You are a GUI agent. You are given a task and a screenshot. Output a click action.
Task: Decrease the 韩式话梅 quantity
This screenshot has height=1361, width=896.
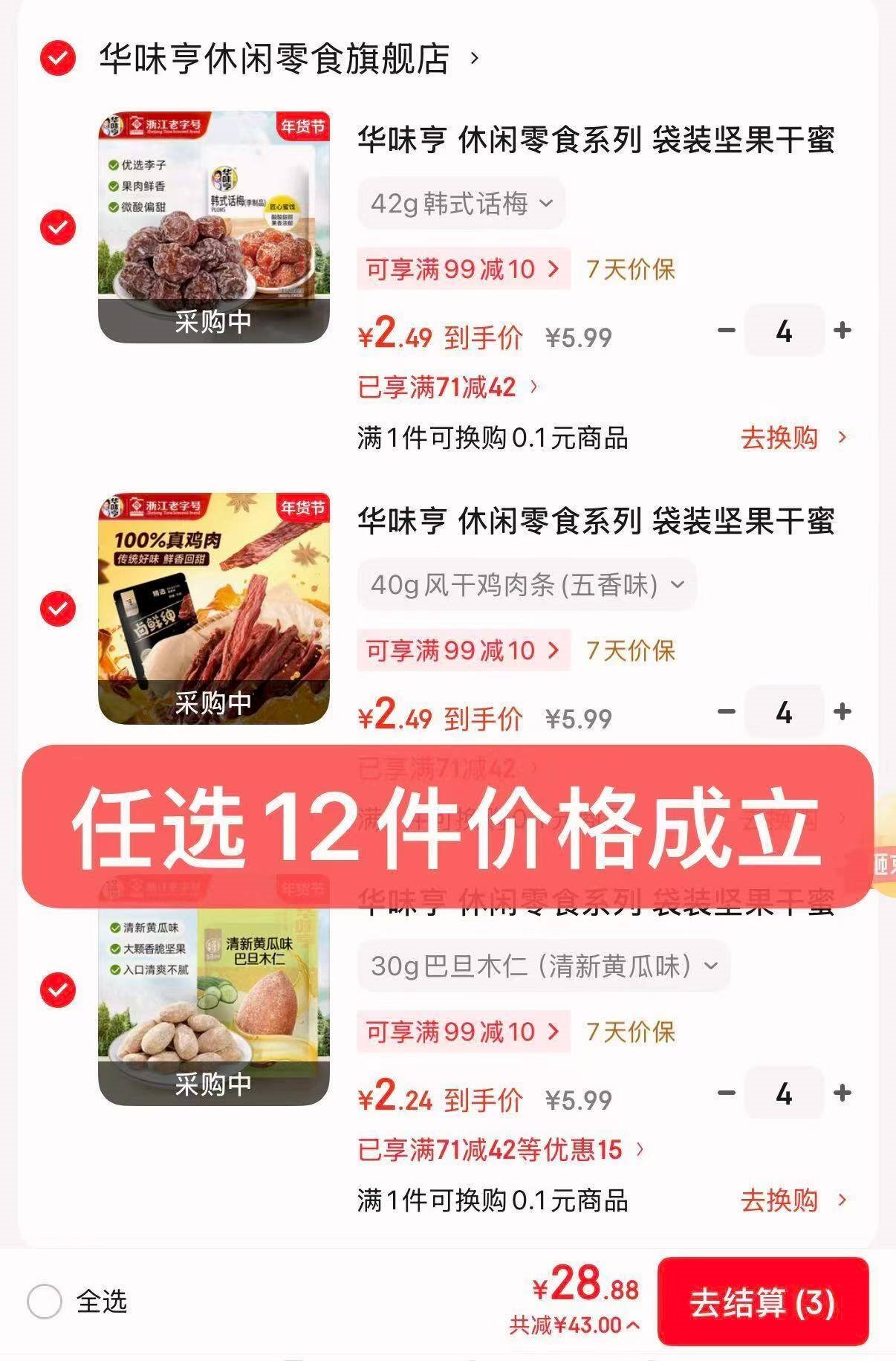pos(726,330)
